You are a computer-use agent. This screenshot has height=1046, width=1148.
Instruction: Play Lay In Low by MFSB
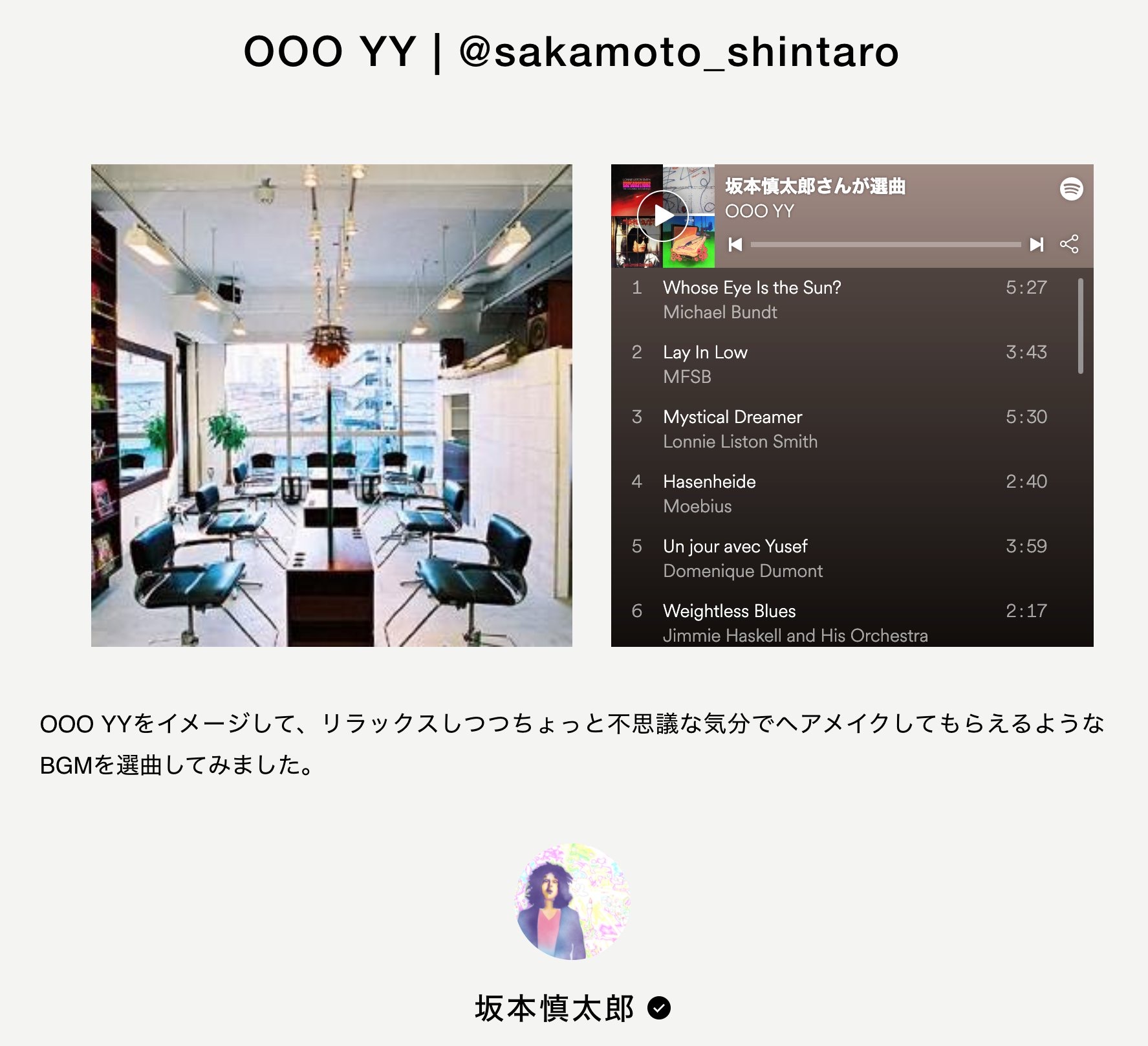tap(705, 353)
